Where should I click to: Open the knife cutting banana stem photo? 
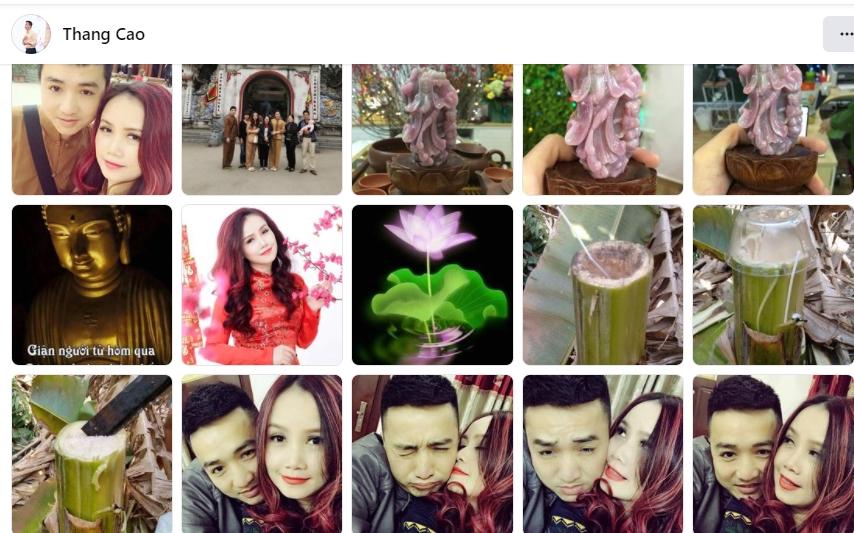point(92,453)
